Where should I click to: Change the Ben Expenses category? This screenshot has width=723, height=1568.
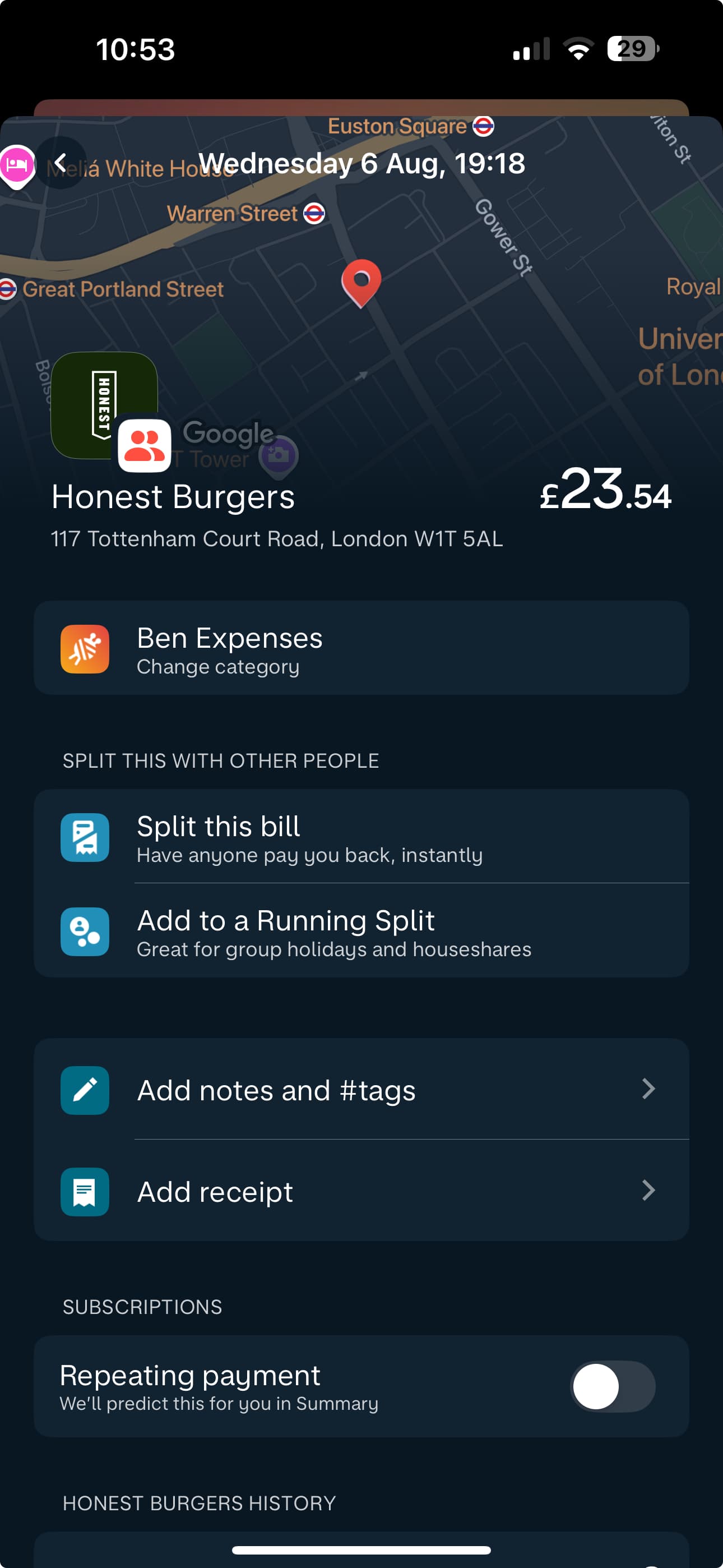360,648
